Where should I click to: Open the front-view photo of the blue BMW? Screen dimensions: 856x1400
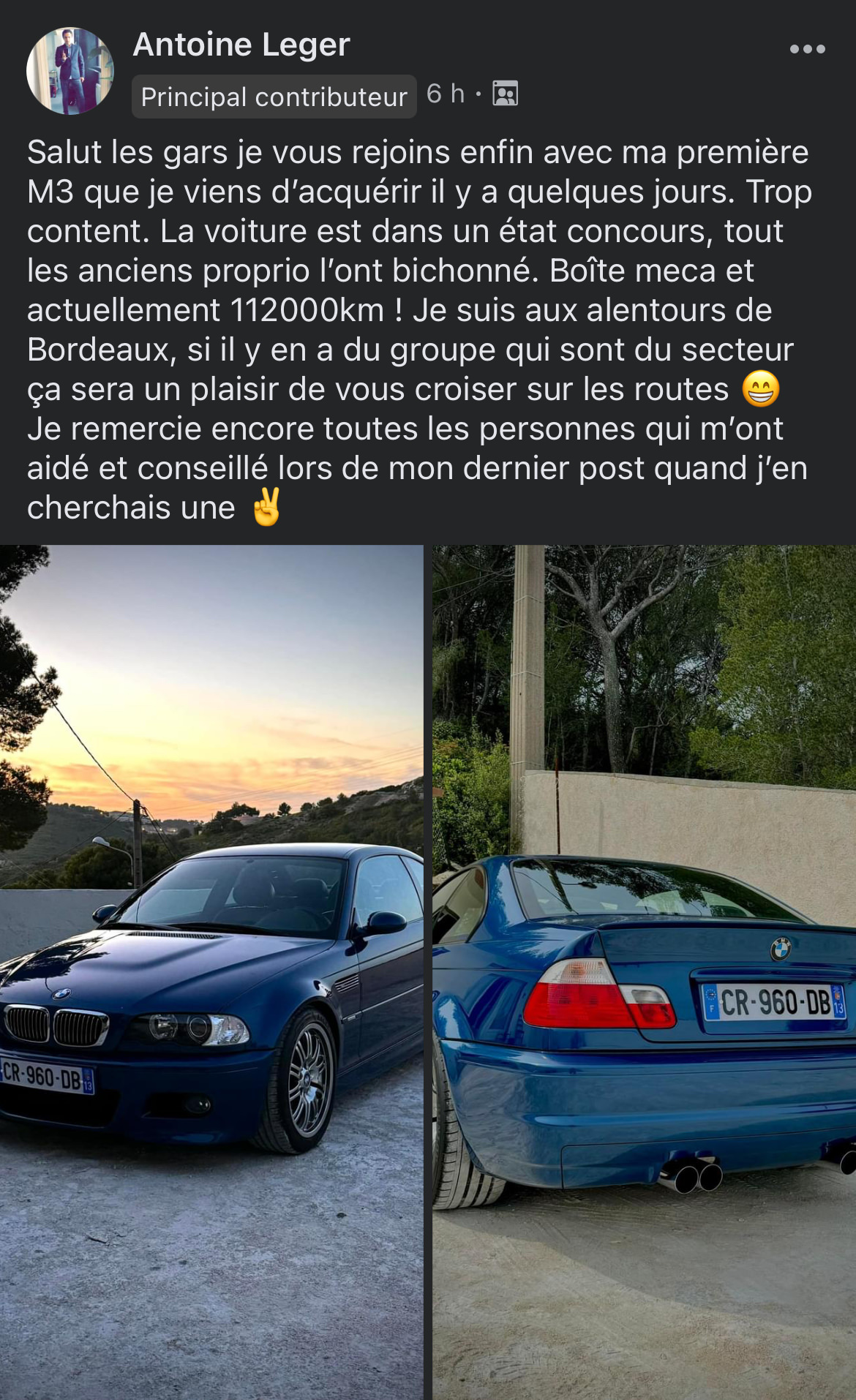click(211, 972)
